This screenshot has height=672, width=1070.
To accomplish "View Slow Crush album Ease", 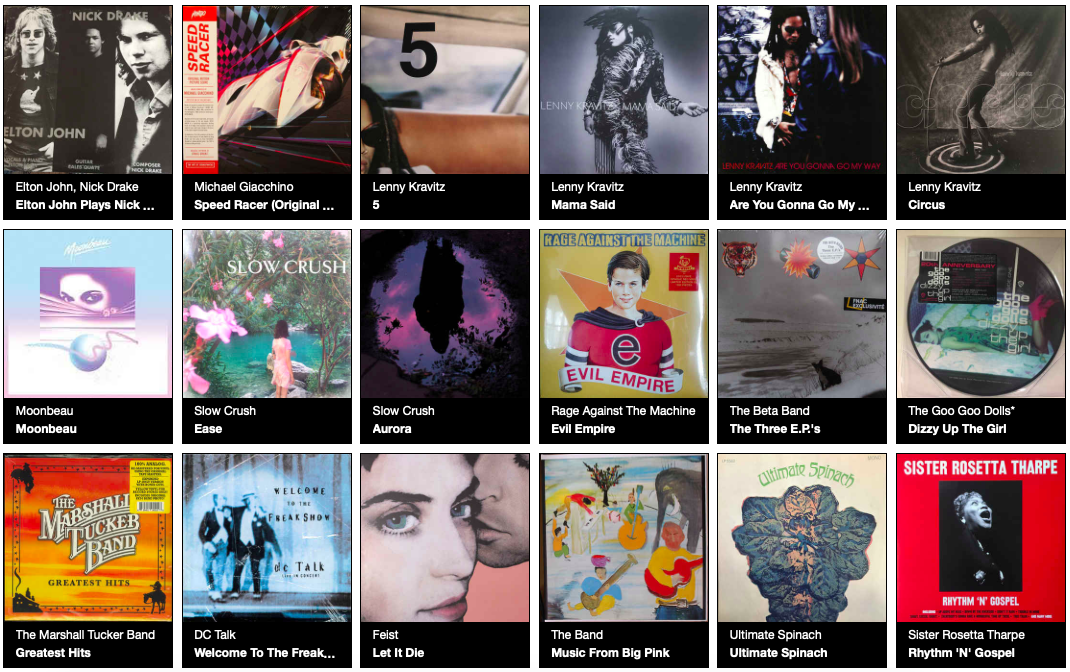I will (x=267, y=314).
